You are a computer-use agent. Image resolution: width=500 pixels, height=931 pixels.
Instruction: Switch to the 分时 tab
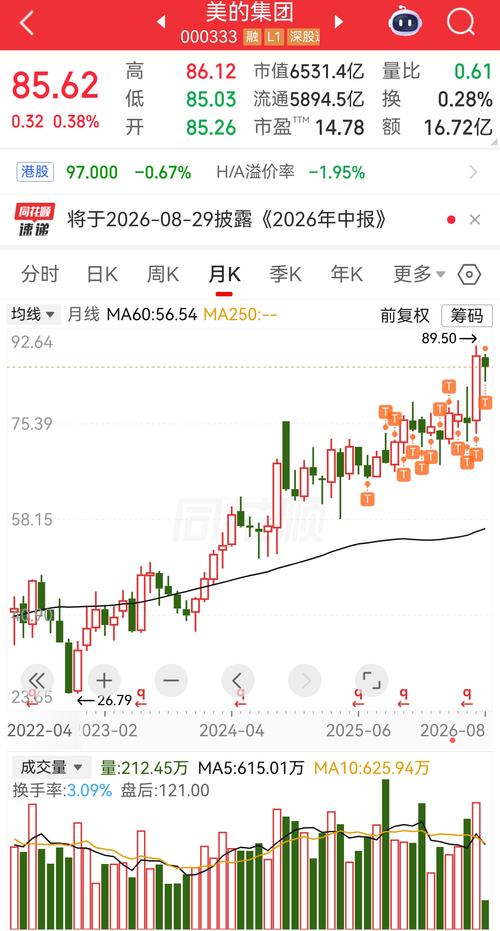point(40,274)
